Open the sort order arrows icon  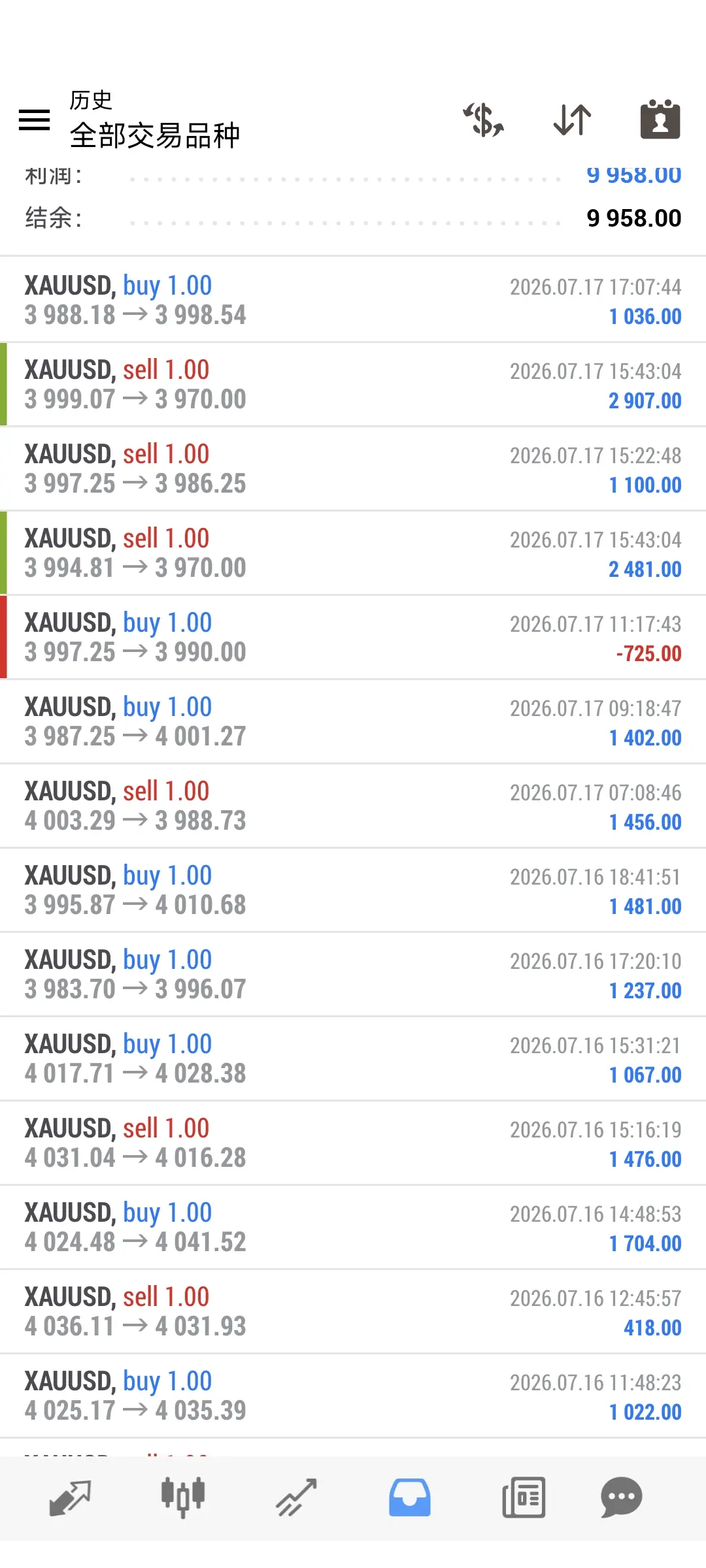pos(572,120)
